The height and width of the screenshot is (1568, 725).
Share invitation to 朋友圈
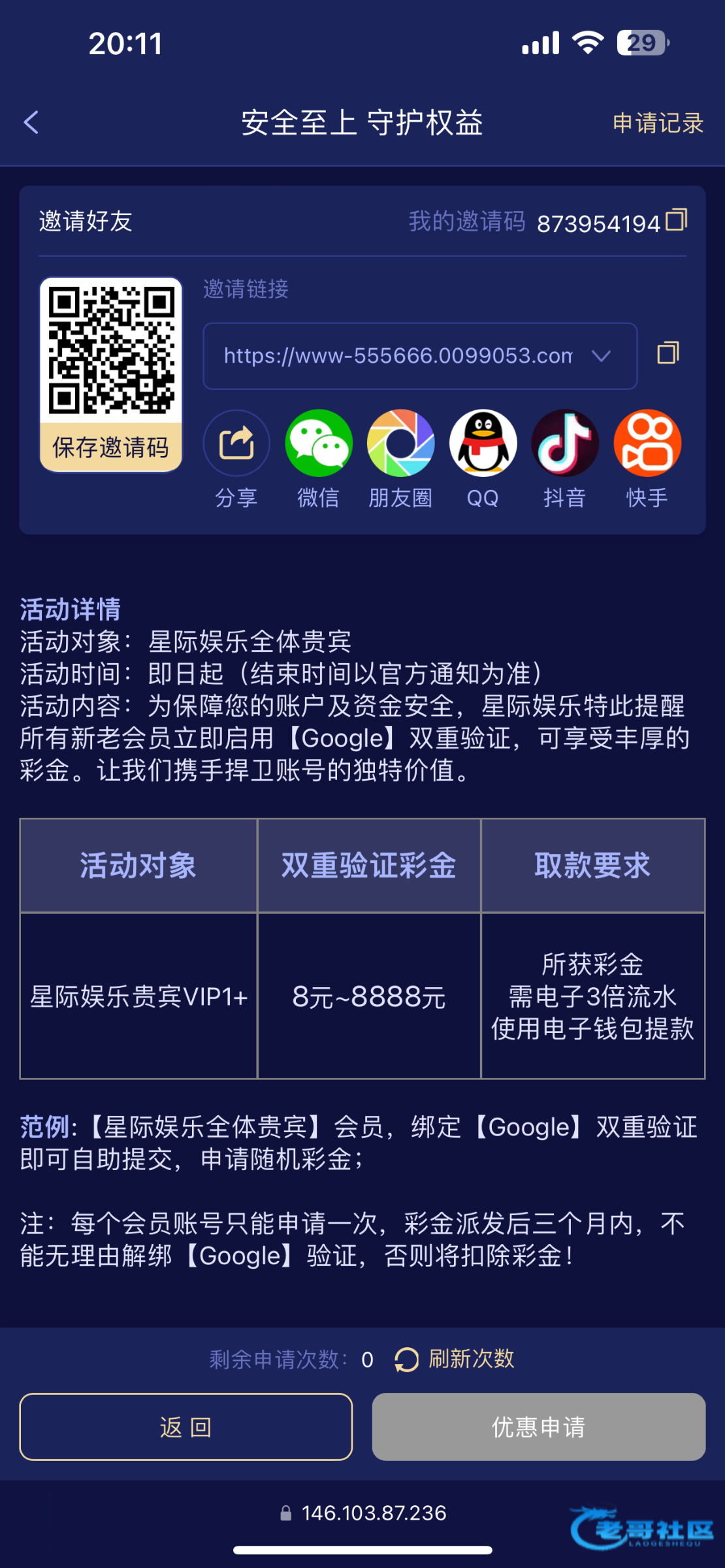400,444
